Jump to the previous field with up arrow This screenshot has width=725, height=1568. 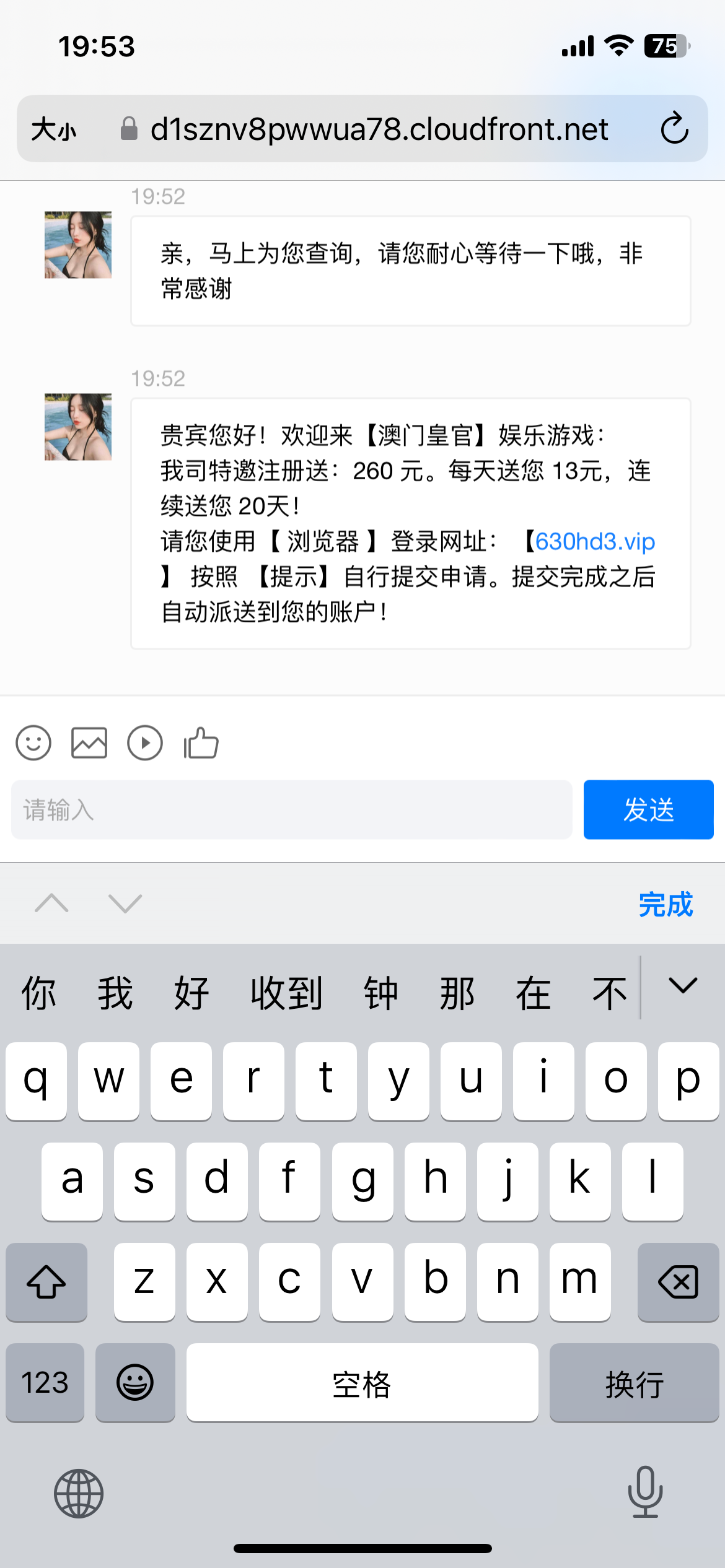click(x=52, y=904)
